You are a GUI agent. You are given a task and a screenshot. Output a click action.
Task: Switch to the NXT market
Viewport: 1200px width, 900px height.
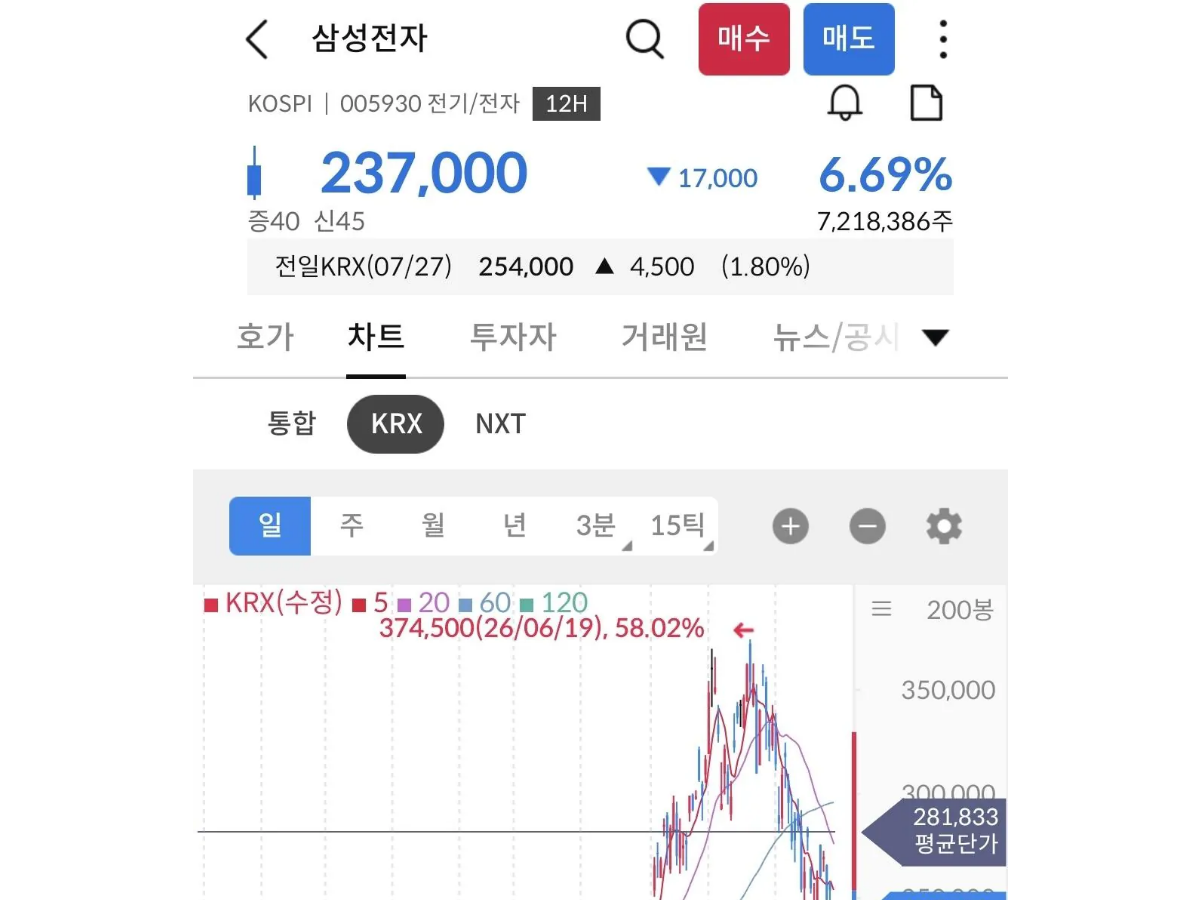click(x=500, y=424)
